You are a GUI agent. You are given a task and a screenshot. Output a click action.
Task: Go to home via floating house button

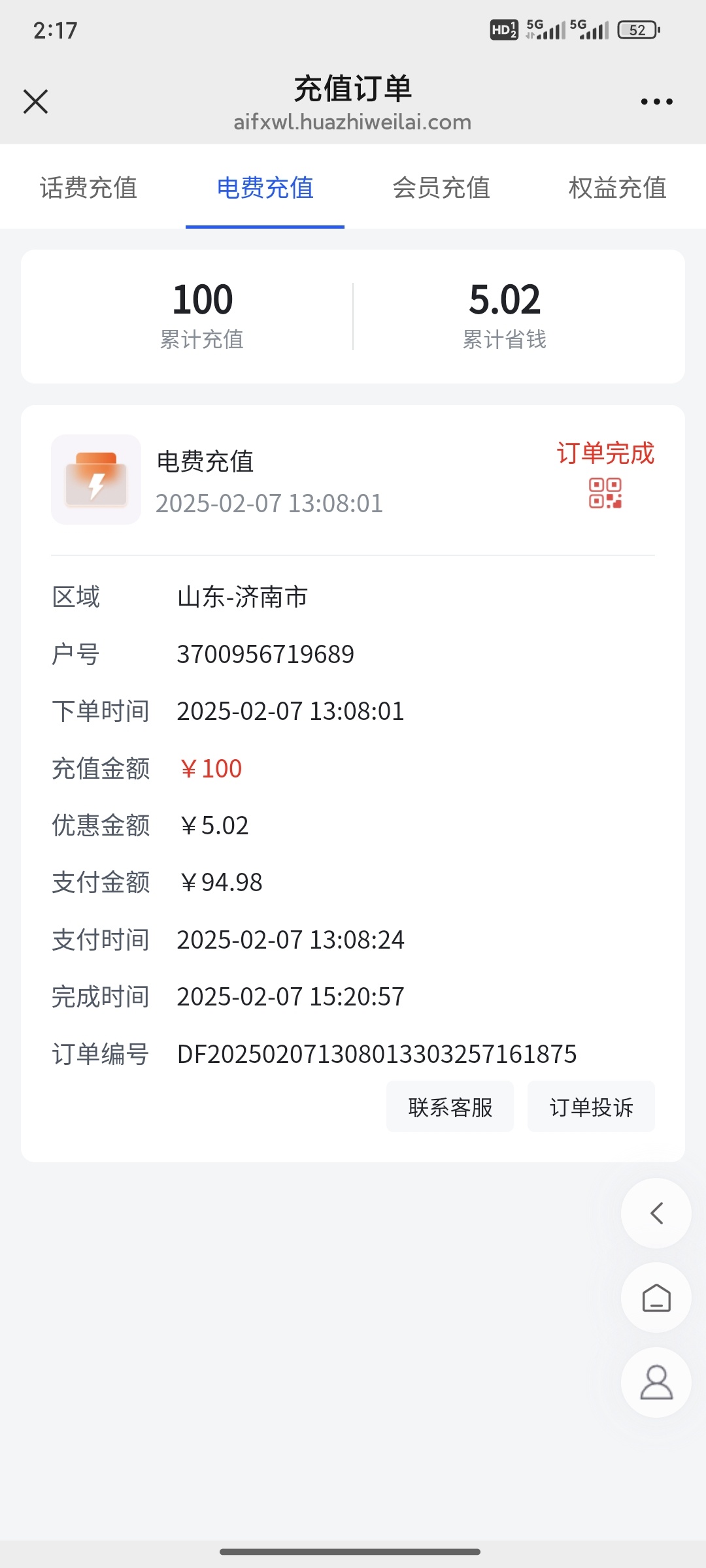tap(656, 1298)
